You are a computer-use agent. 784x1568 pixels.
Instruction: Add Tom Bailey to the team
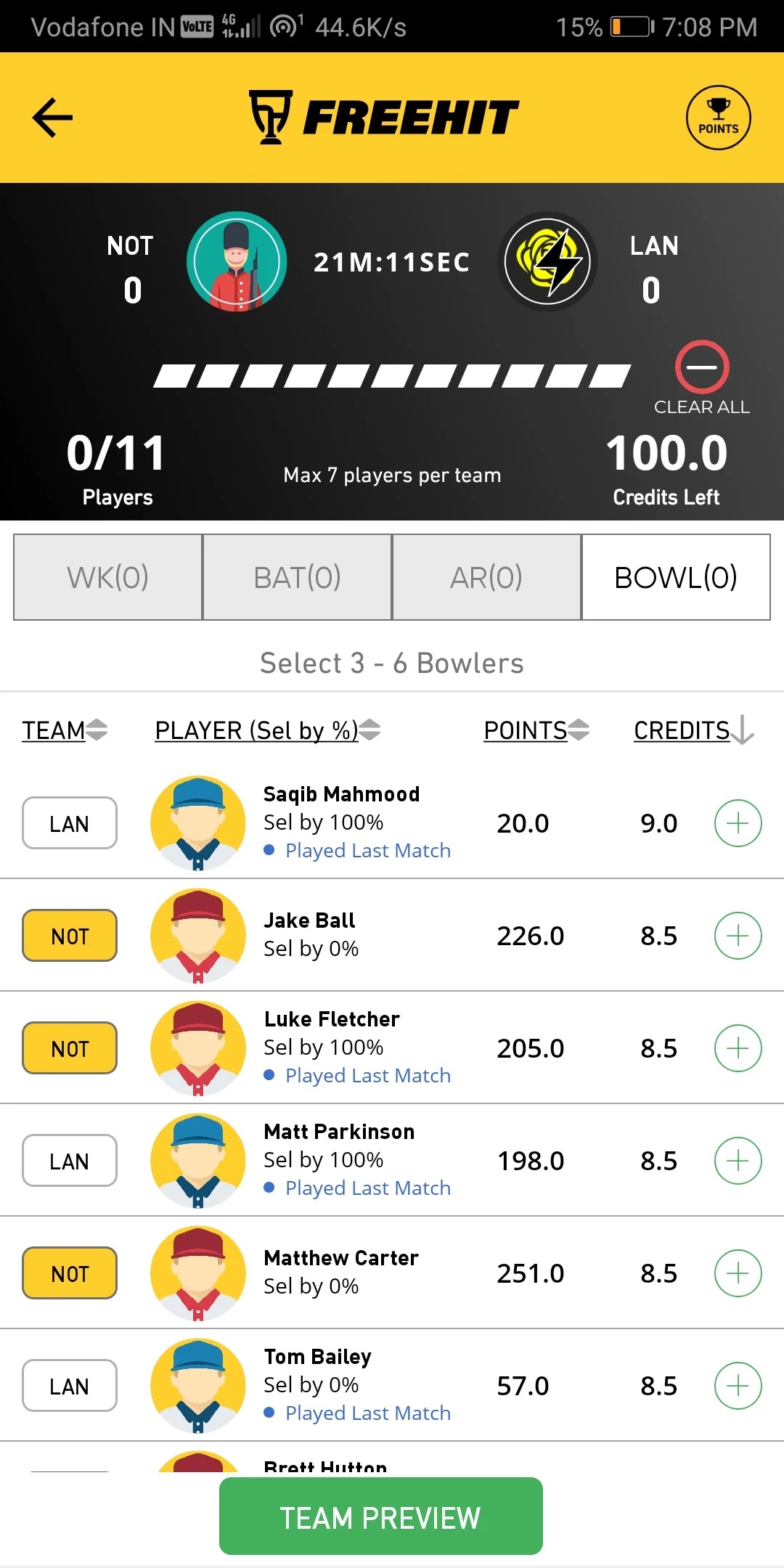tap(738, 1386)
